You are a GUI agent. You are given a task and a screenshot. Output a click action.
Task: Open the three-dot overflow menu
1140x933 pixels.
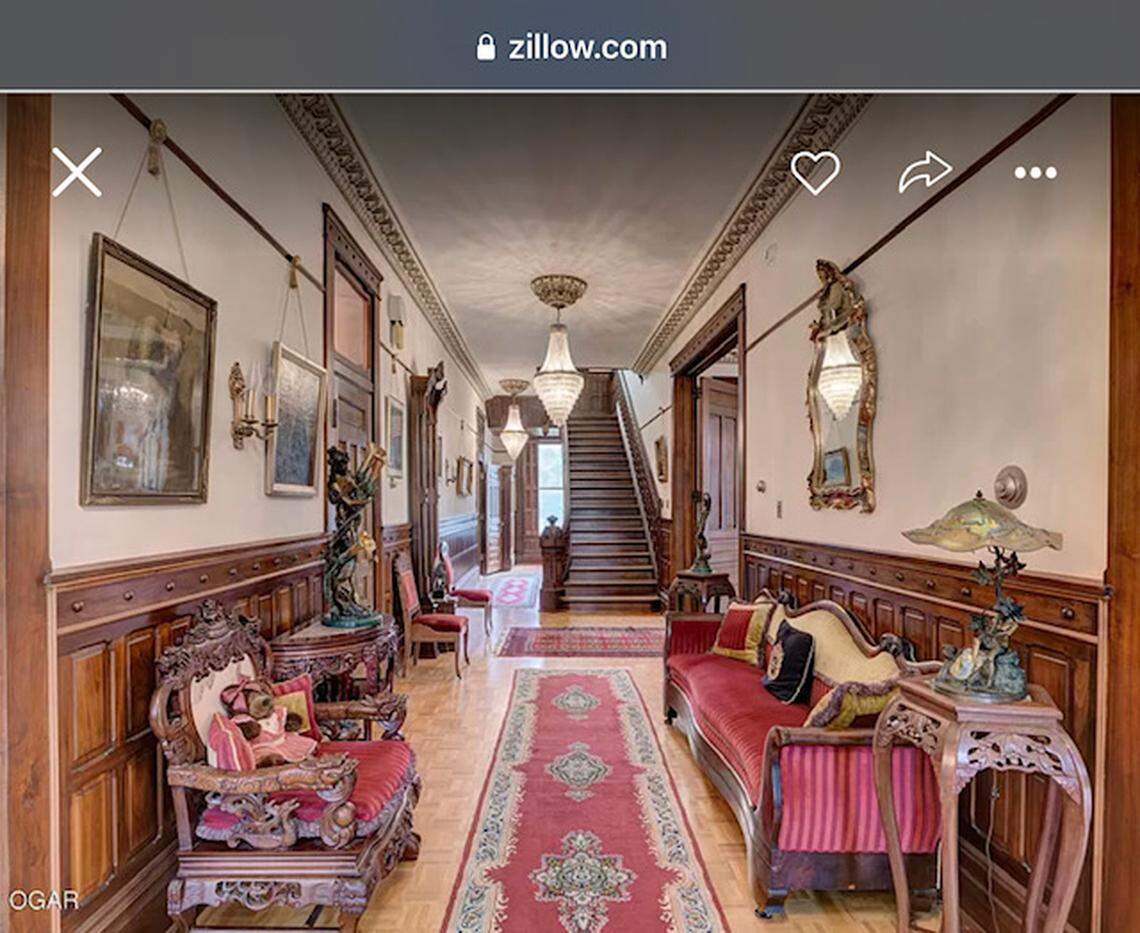pos(1035,173)
